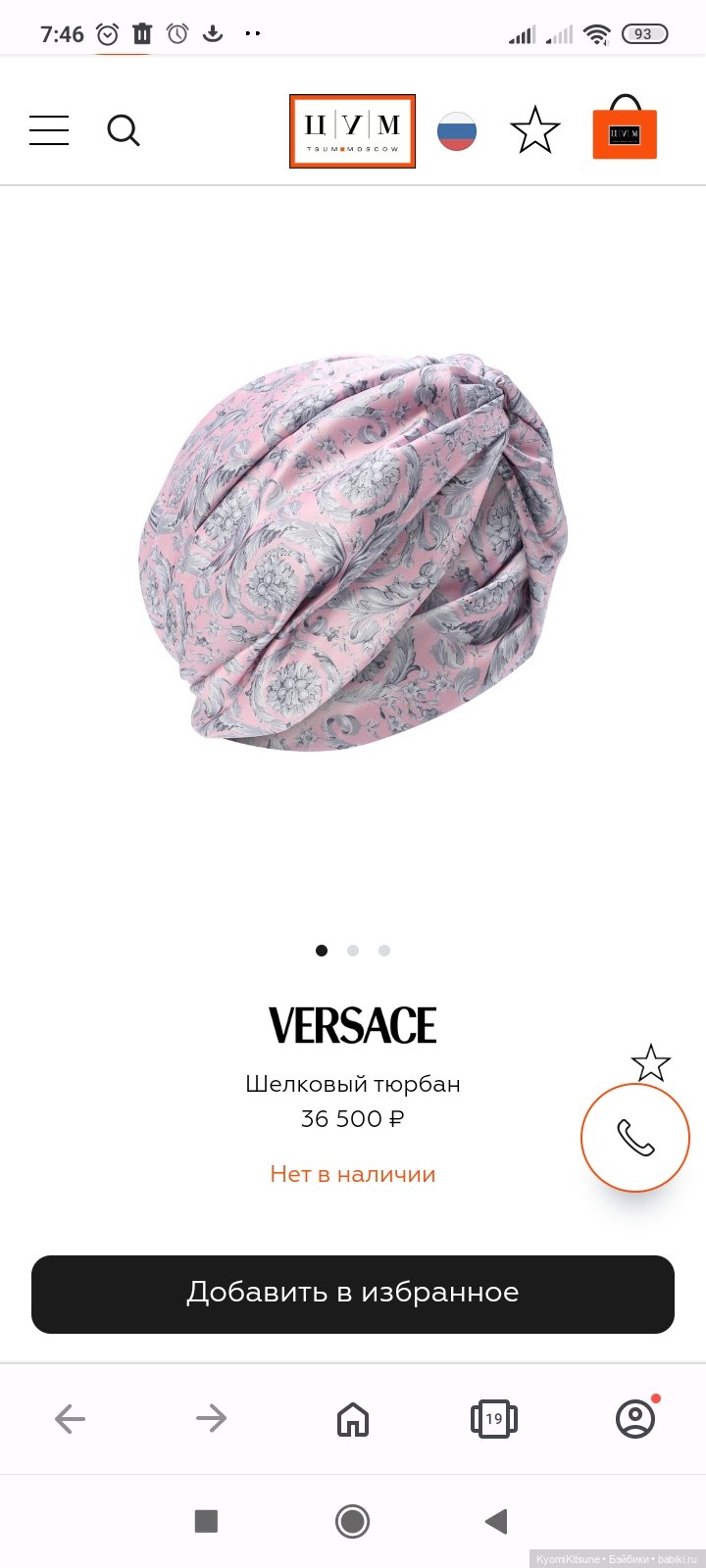Open favorites star in the header
The width and height of the screenshot is (706, 1568).
[x=535, y=130]
